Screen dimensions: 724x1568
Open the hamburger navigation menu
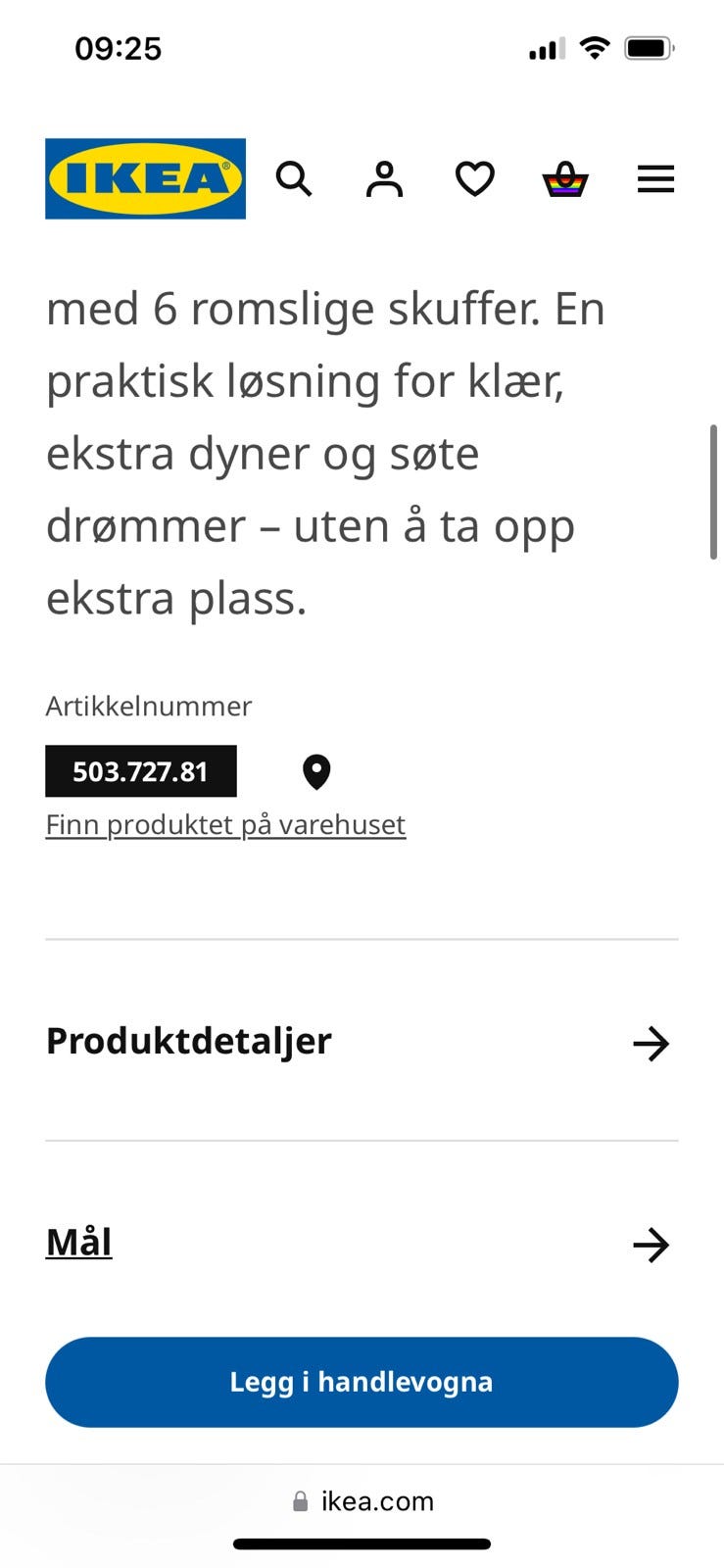click(655, 179)
